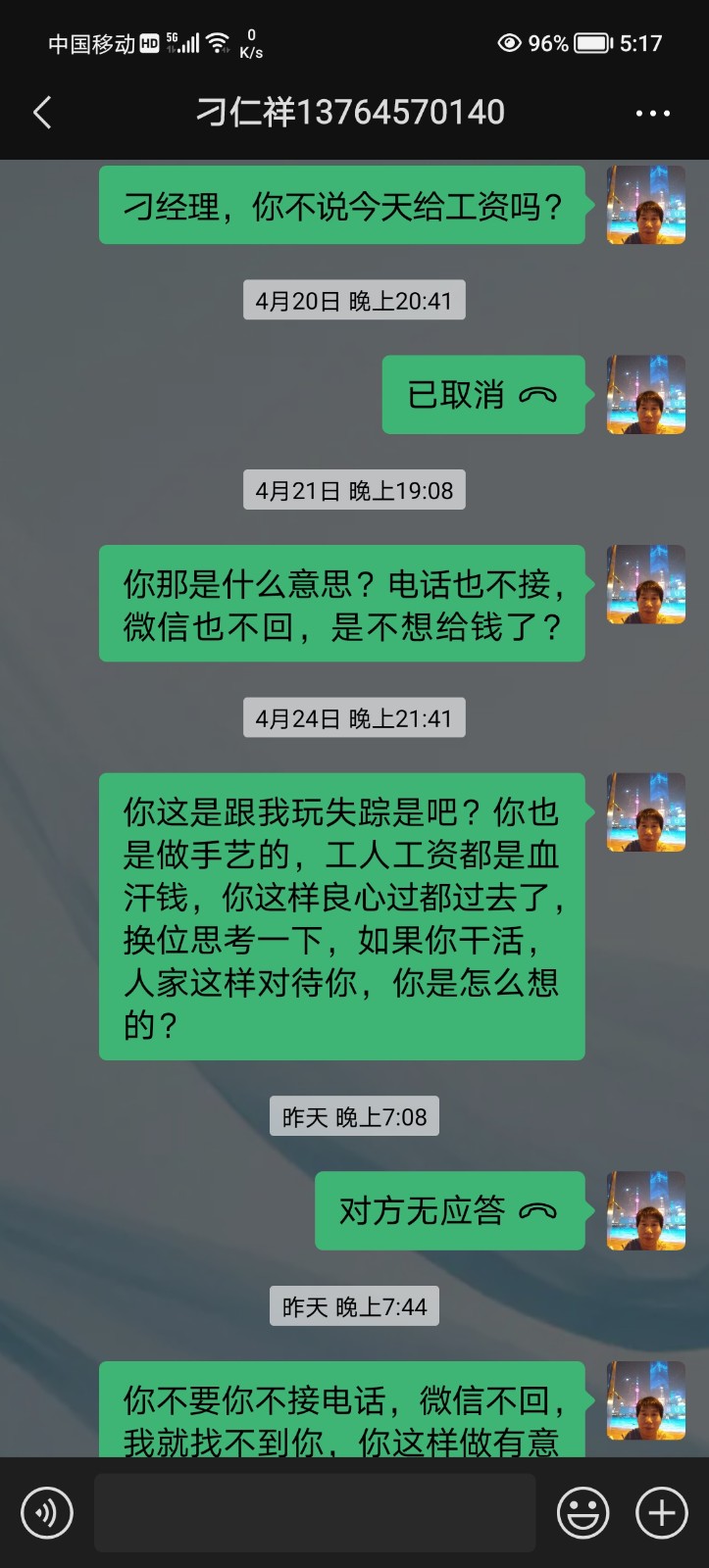The image size is (709, 1568).
Task: Open the plus attachment menu
Action: 662,1512
